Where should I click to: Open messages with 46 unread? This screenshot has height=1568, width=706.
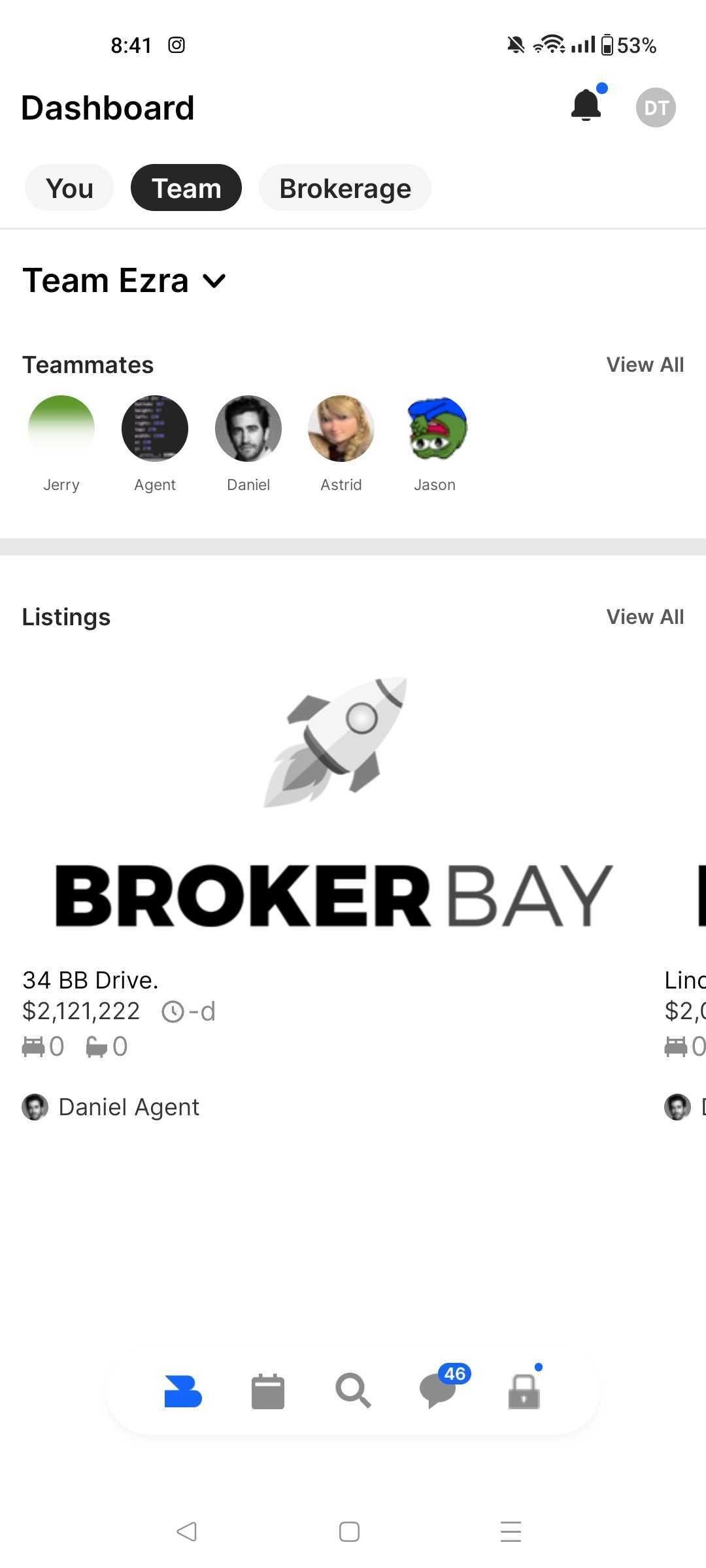(x=438, y=1392)
